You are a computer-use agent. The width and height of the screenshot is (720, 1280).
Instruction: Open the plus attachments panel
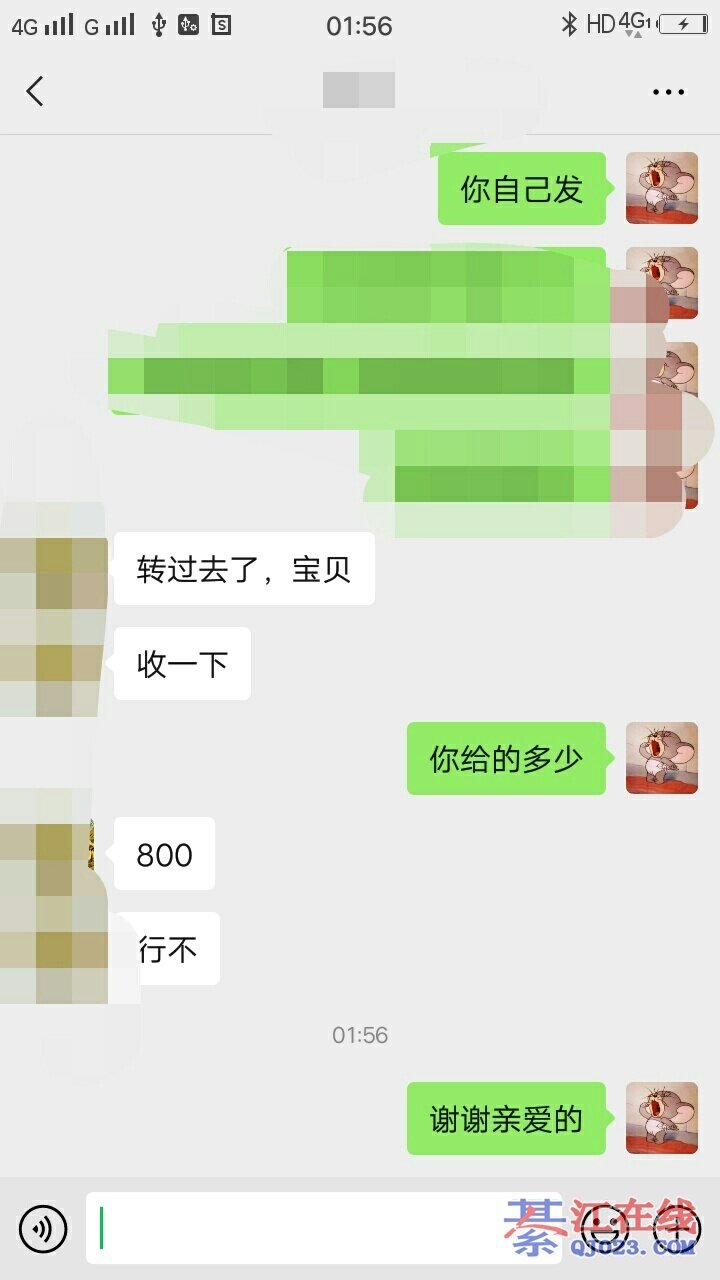pos(676,1226)
